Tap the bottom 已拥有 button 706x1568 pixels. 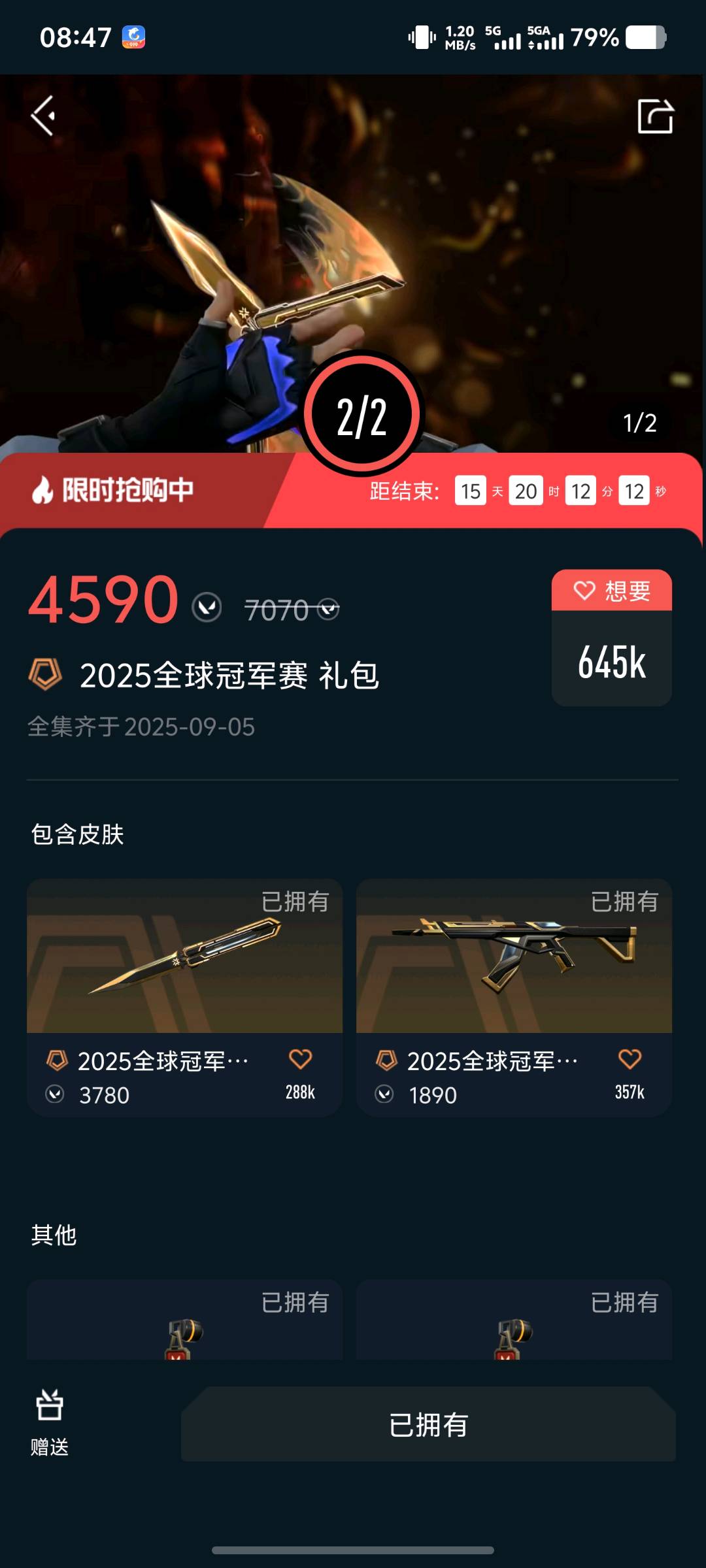click(x=428, y=1424)
